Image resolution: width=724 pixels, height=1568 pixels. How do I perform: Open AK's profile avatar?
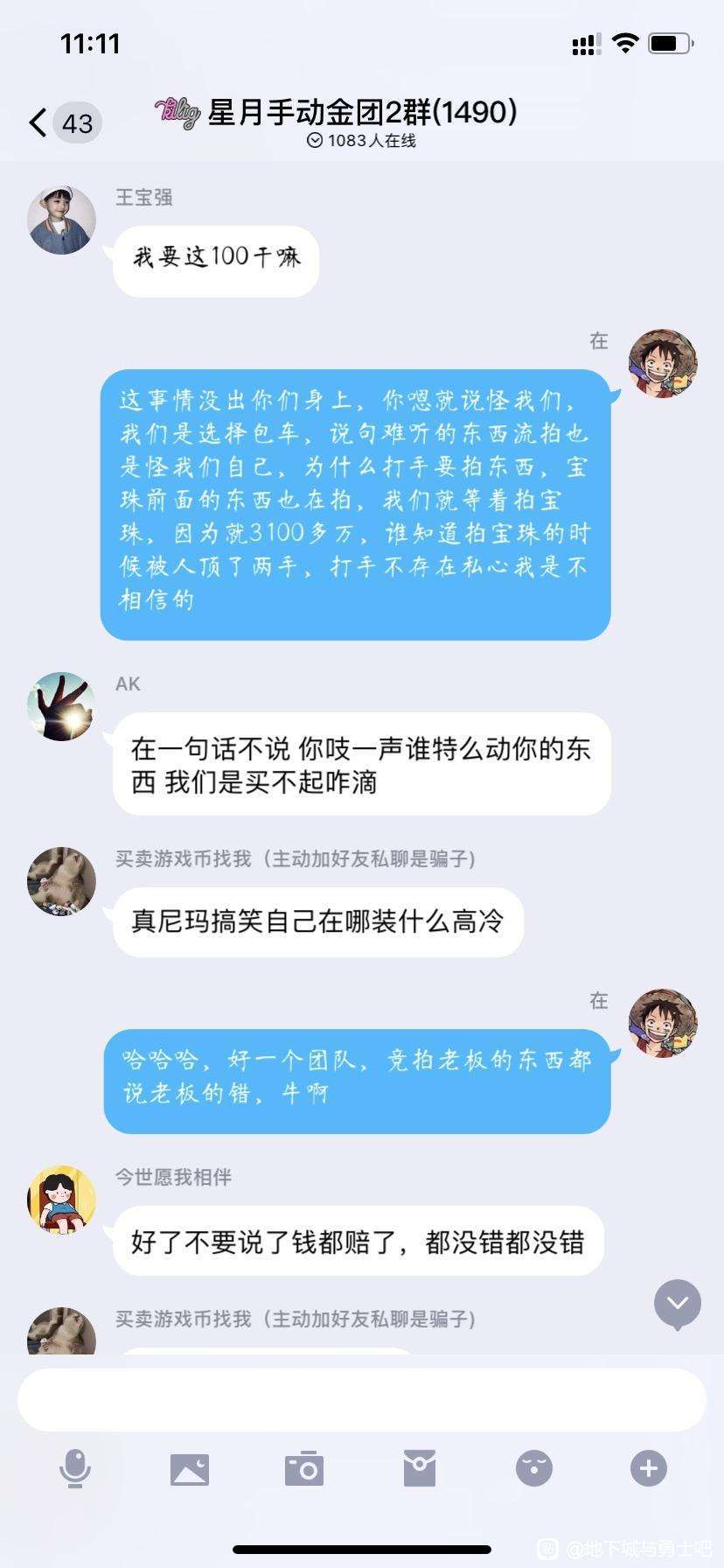(61, 706)
